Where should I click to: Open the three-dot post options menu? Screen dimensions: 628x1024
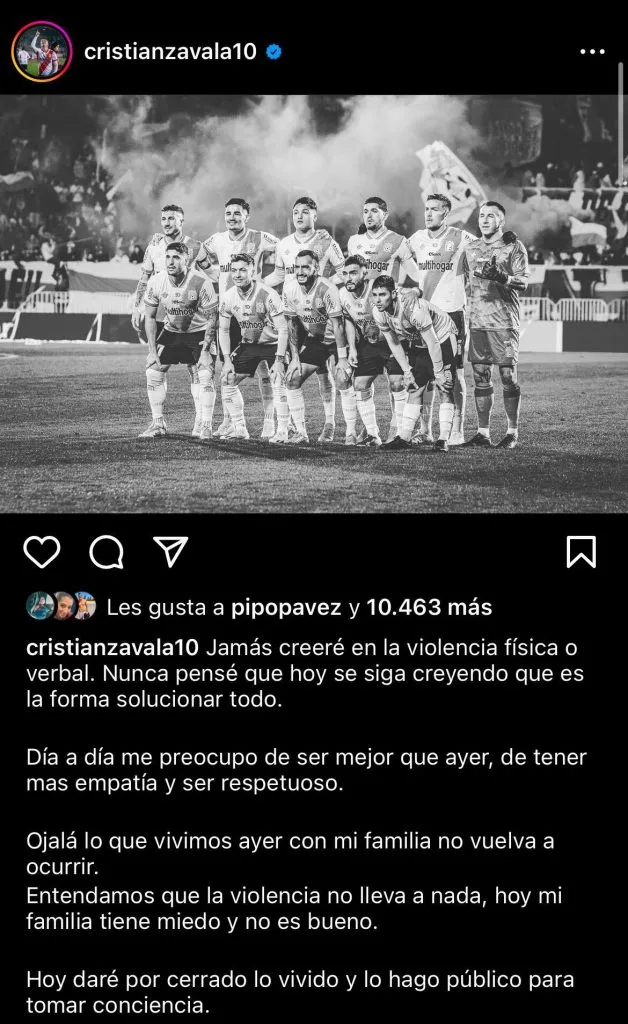click(593, 51)
